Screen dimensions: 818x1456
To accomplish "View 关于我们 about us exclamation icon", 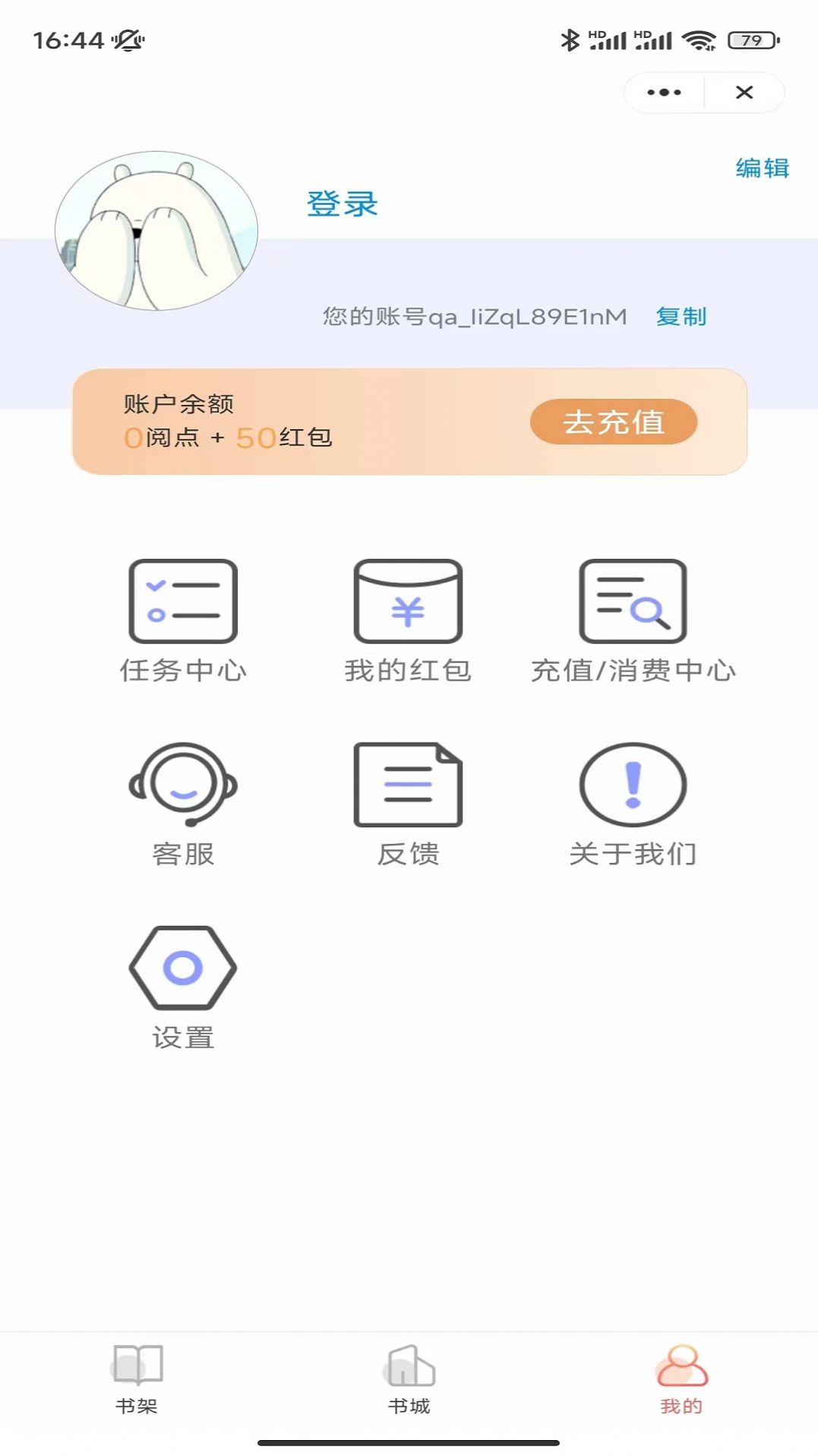I will pyautogui.click(x=633, y=786).
